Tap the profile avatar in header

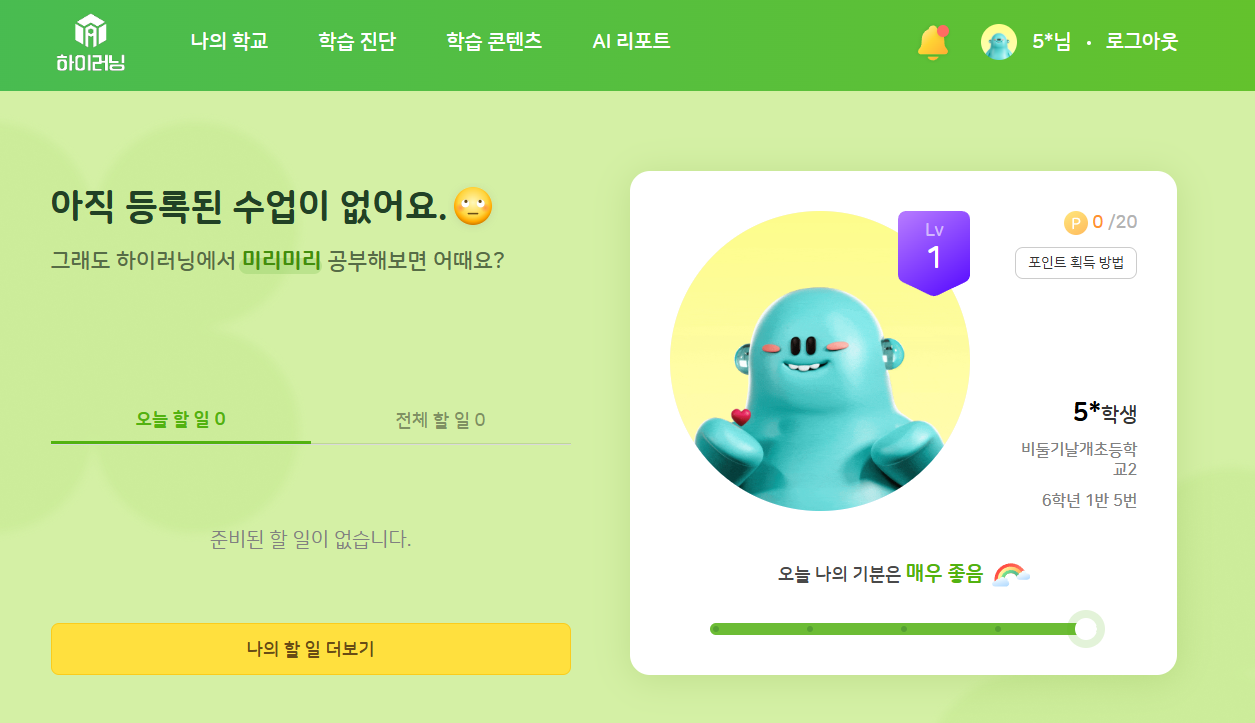998,42
